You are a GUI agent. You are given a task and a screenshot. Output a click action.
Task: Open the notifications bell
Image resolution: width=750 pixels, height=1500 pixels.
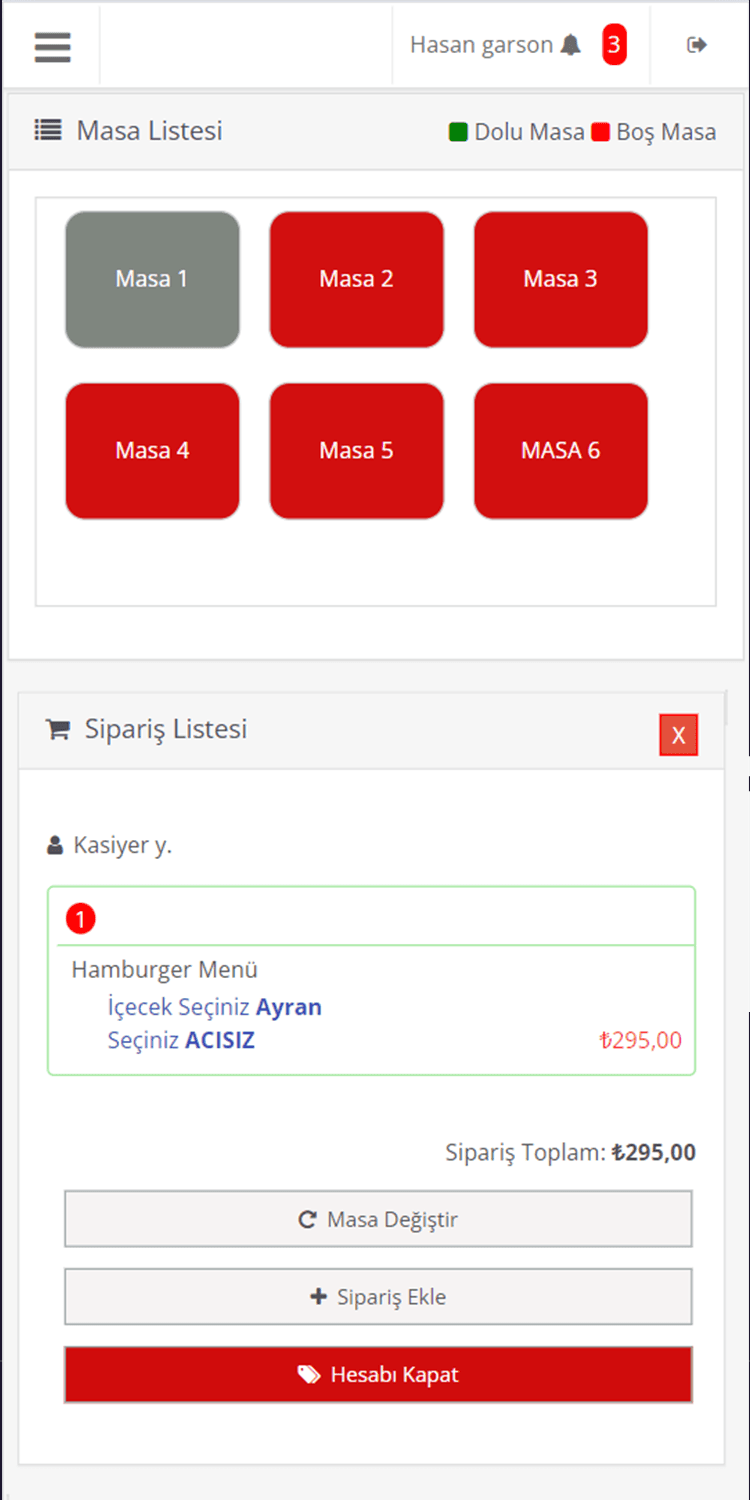click(571, 45)
